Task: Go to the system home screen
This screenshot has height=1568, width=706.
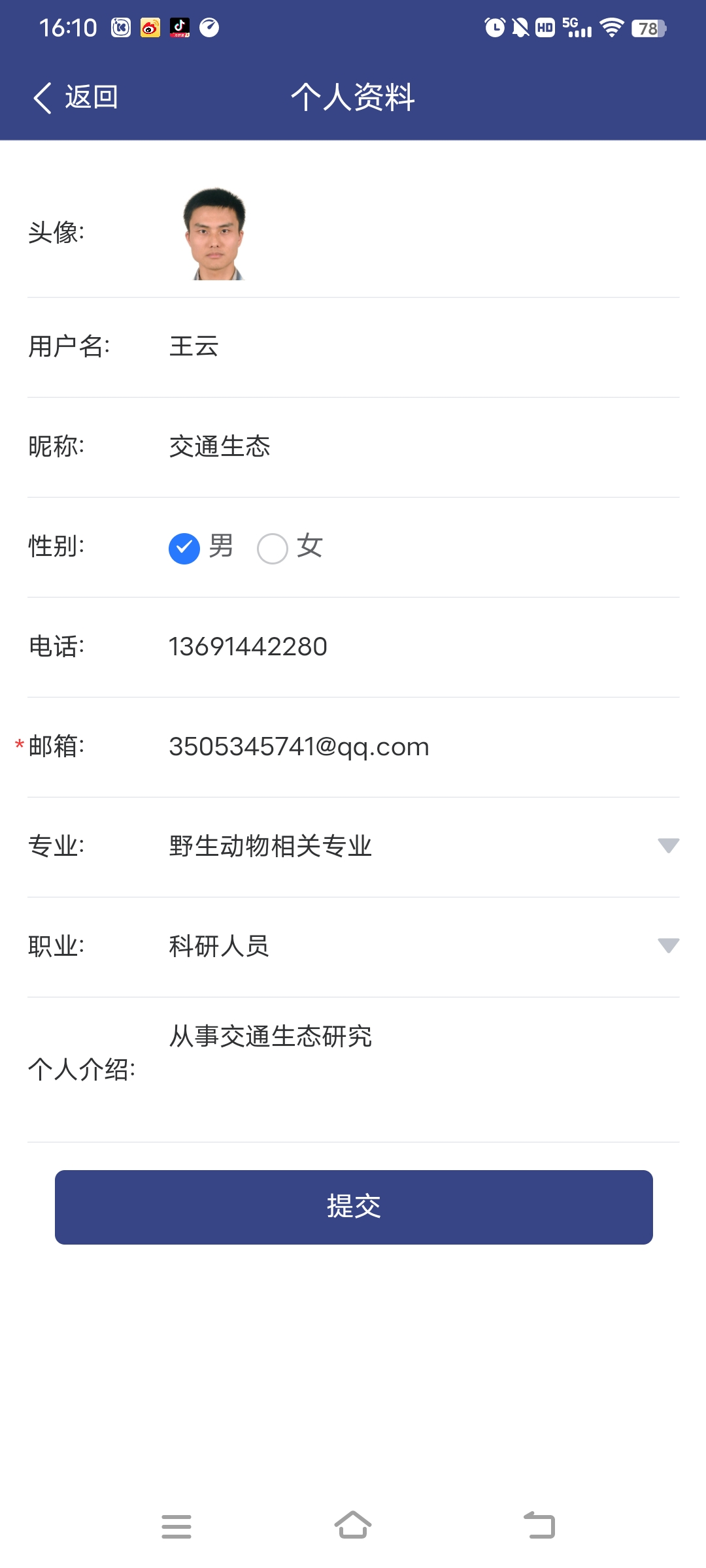Action: (353, 1526)
